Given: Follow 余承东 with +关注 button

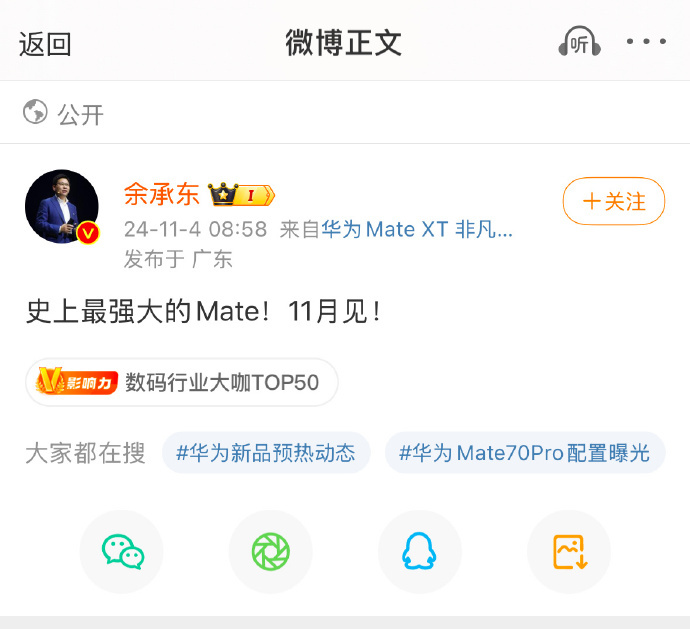Looking at the screenshot, I should coord(613,201).
